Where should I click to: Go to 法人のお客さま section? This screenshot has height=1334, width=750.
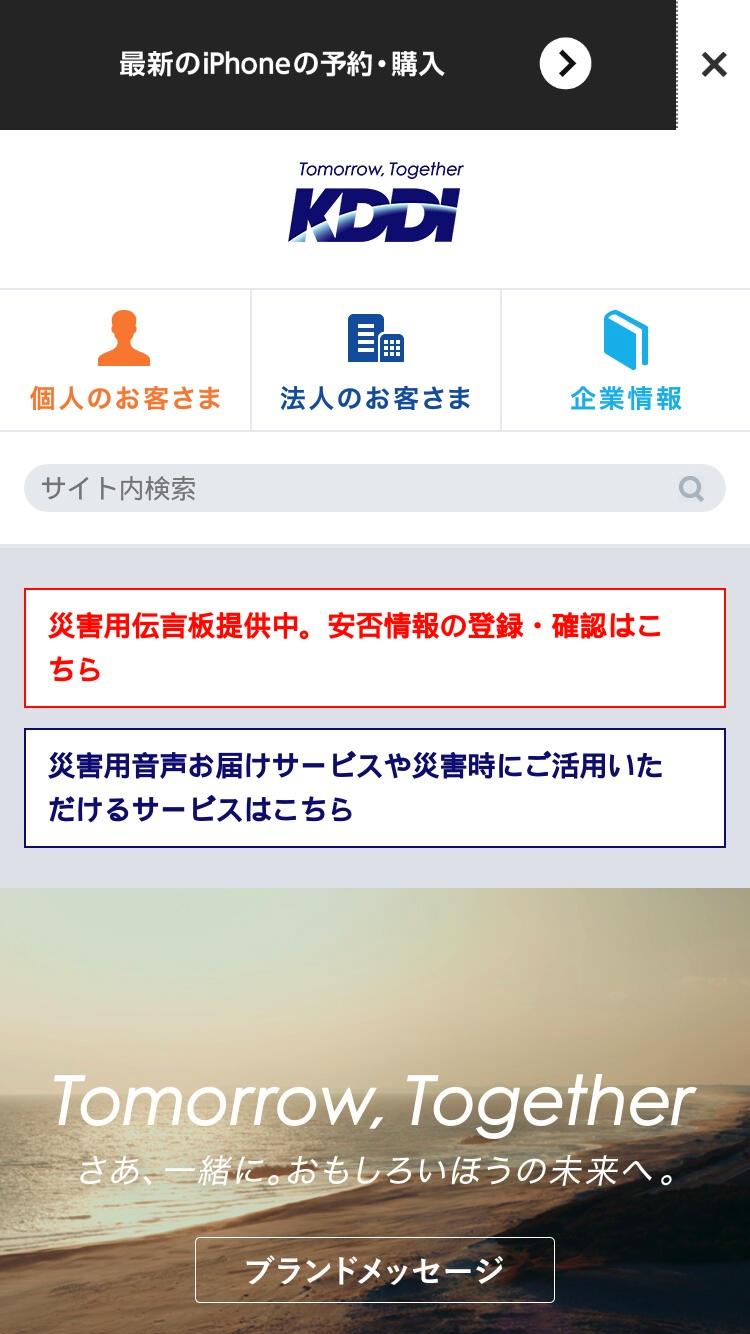(375, 361)
